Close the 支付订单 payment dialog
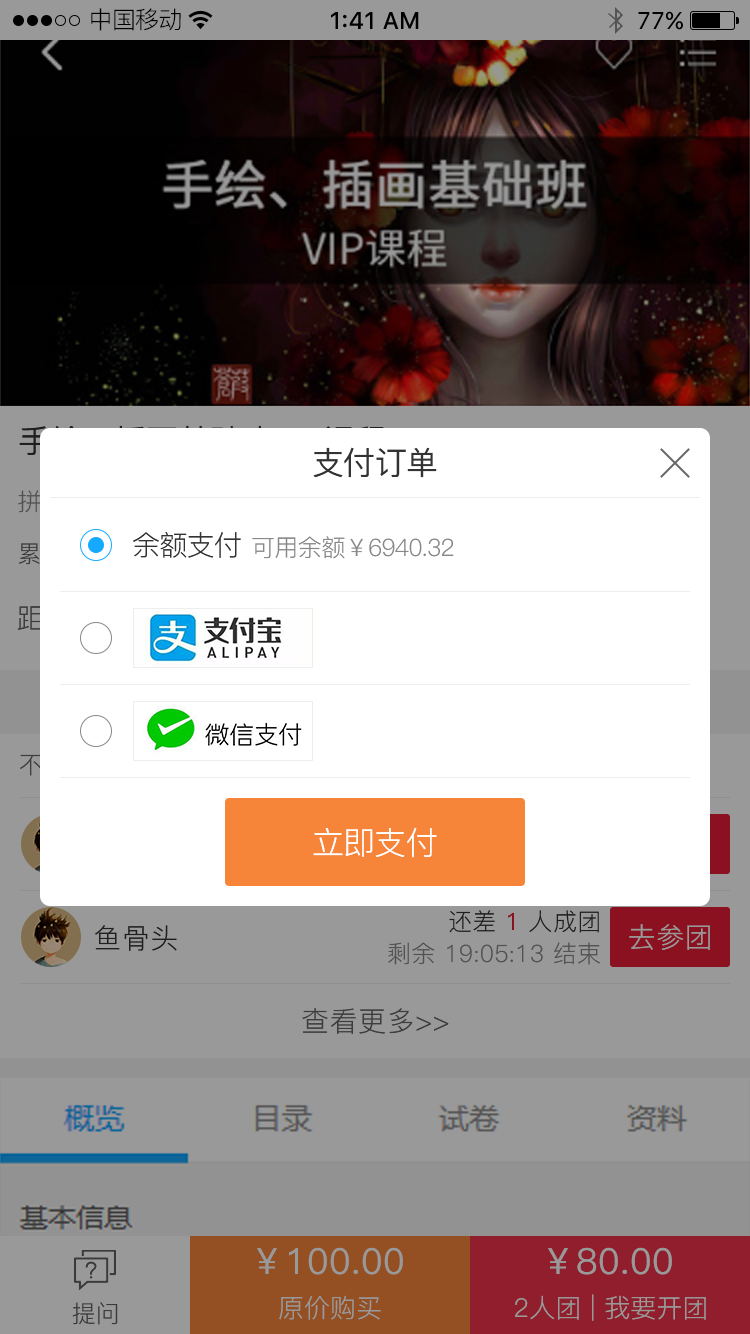Viewport: 750px width, 1334px height. pos(674,463)
